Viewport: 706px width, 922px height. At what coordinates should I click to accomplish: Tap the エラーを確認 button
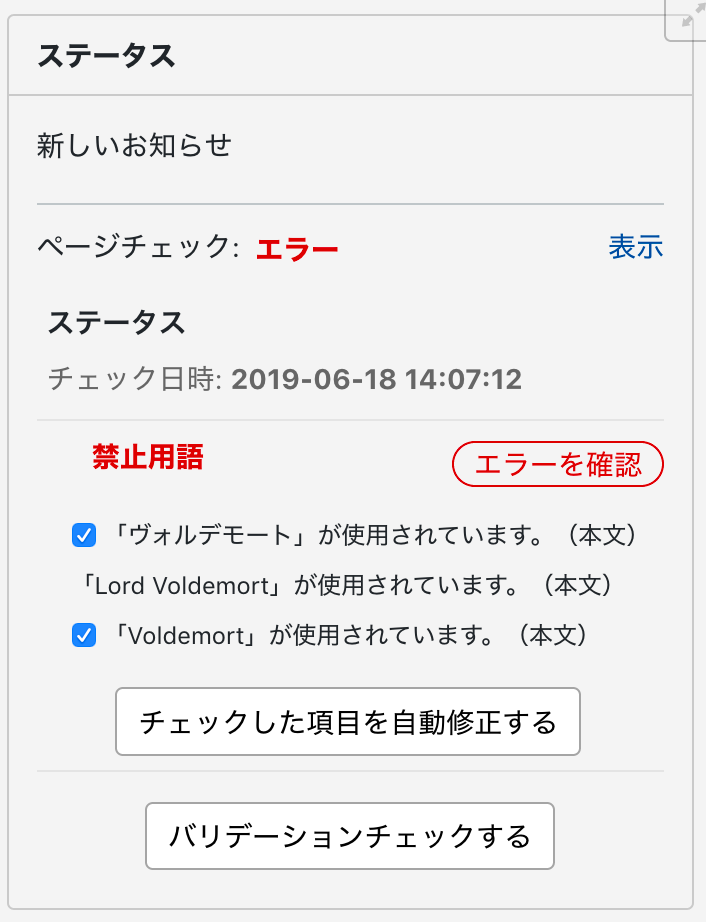tap(558, 464)
